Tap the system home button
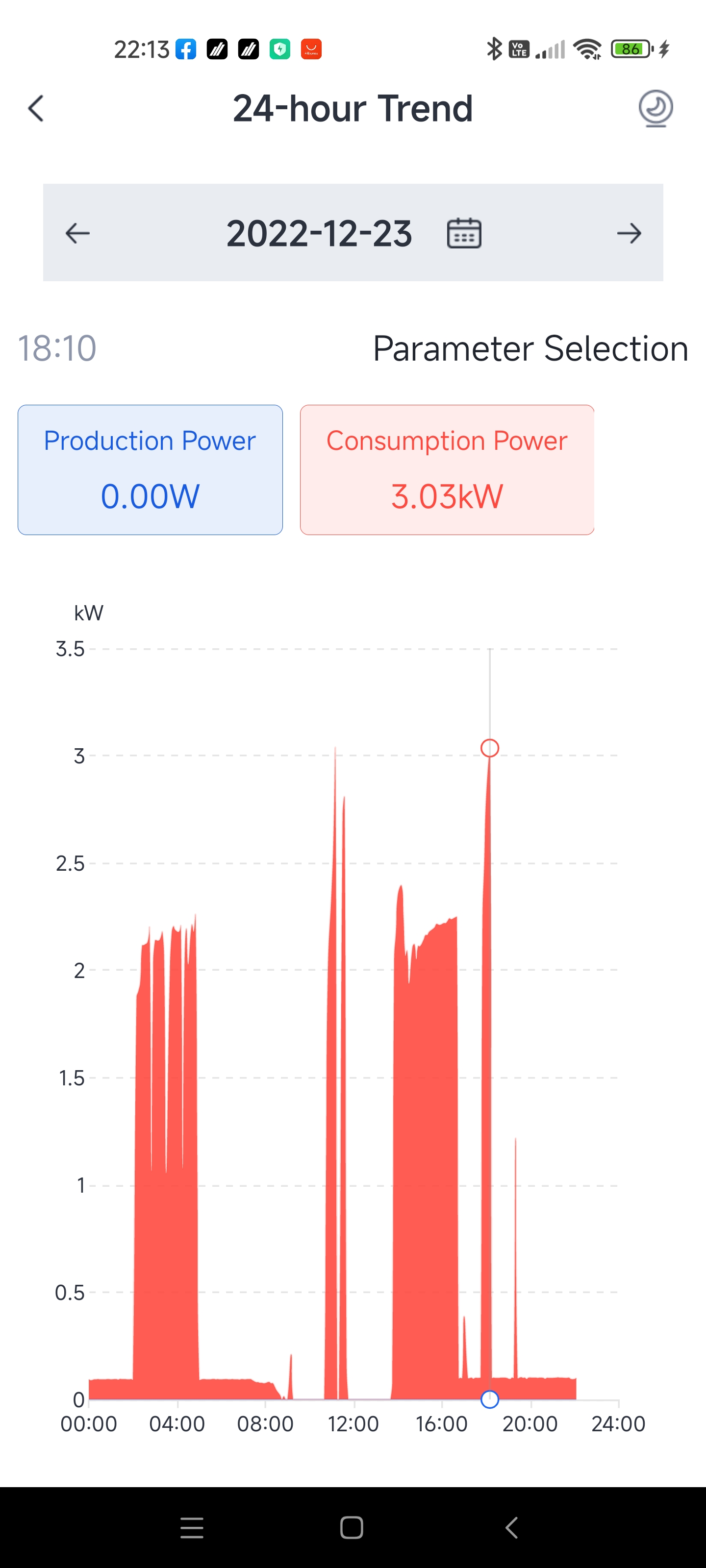Image resolution: width=706 pixels, height=1568 pixels. (x=352, y=1527)
